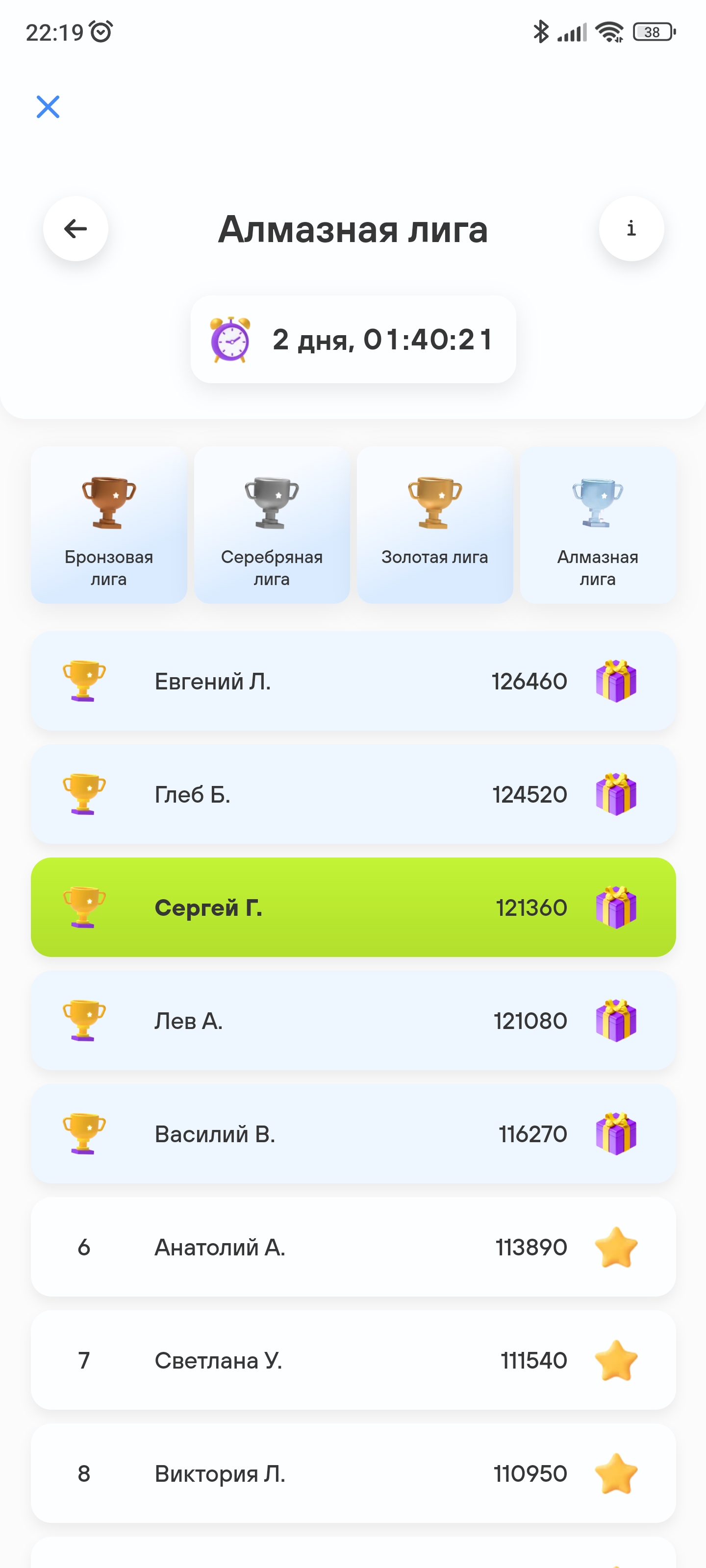Go back using the arrow button
The height and width of the screenshot is (1568, 706).
click(76, 229)
